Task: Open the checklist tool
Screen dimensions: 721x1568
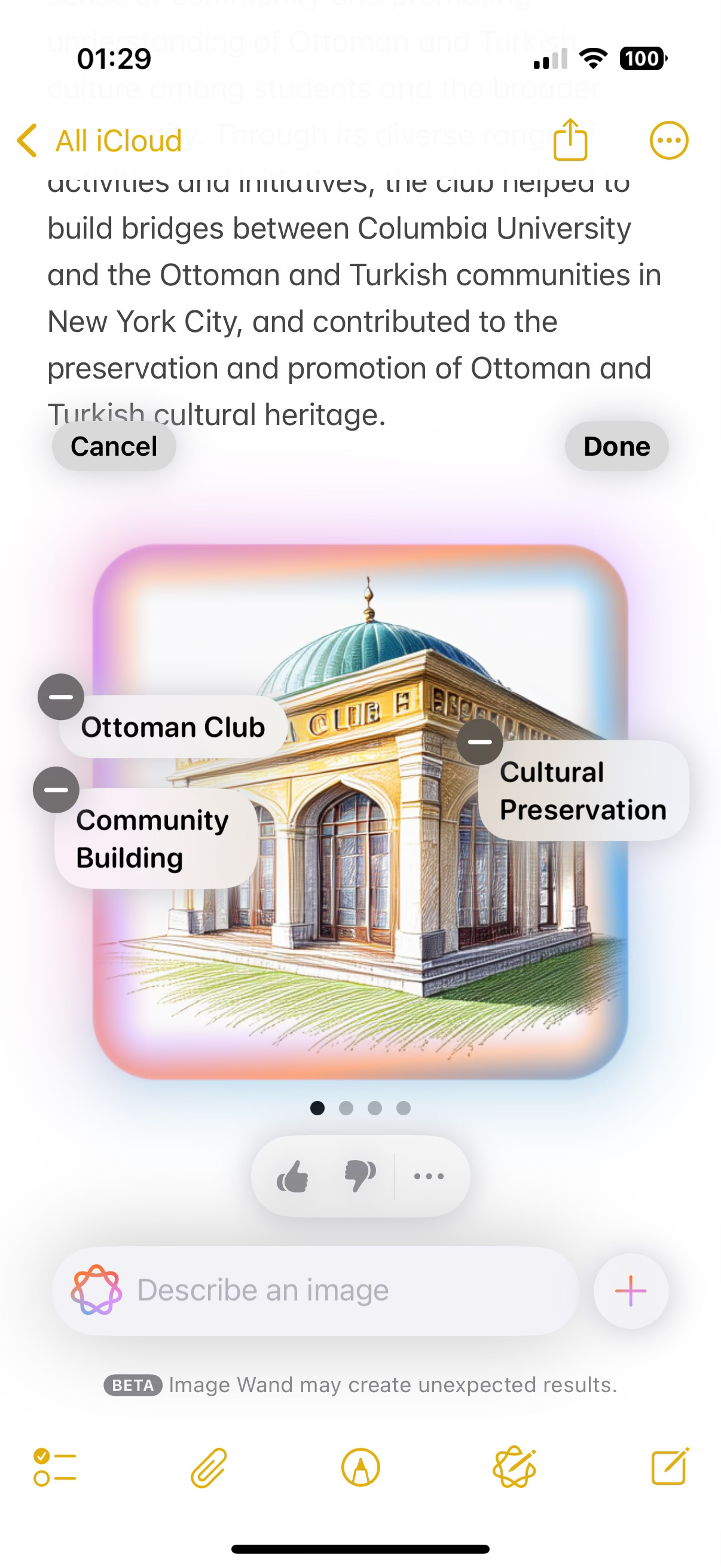Action: coord(55,1468)
